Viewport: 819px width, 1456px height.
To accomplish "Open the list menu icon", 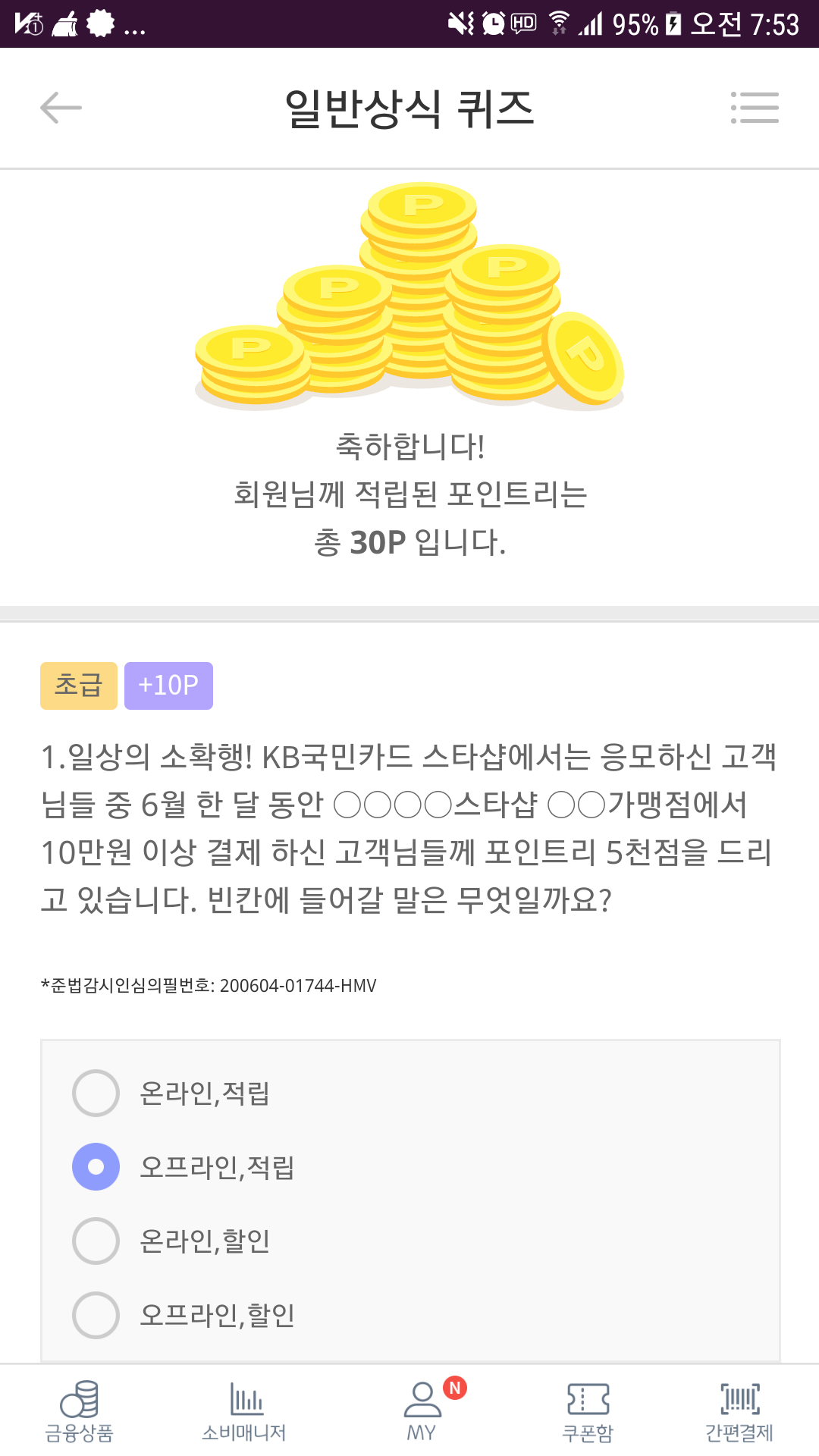I will click(x=755, y=108).
